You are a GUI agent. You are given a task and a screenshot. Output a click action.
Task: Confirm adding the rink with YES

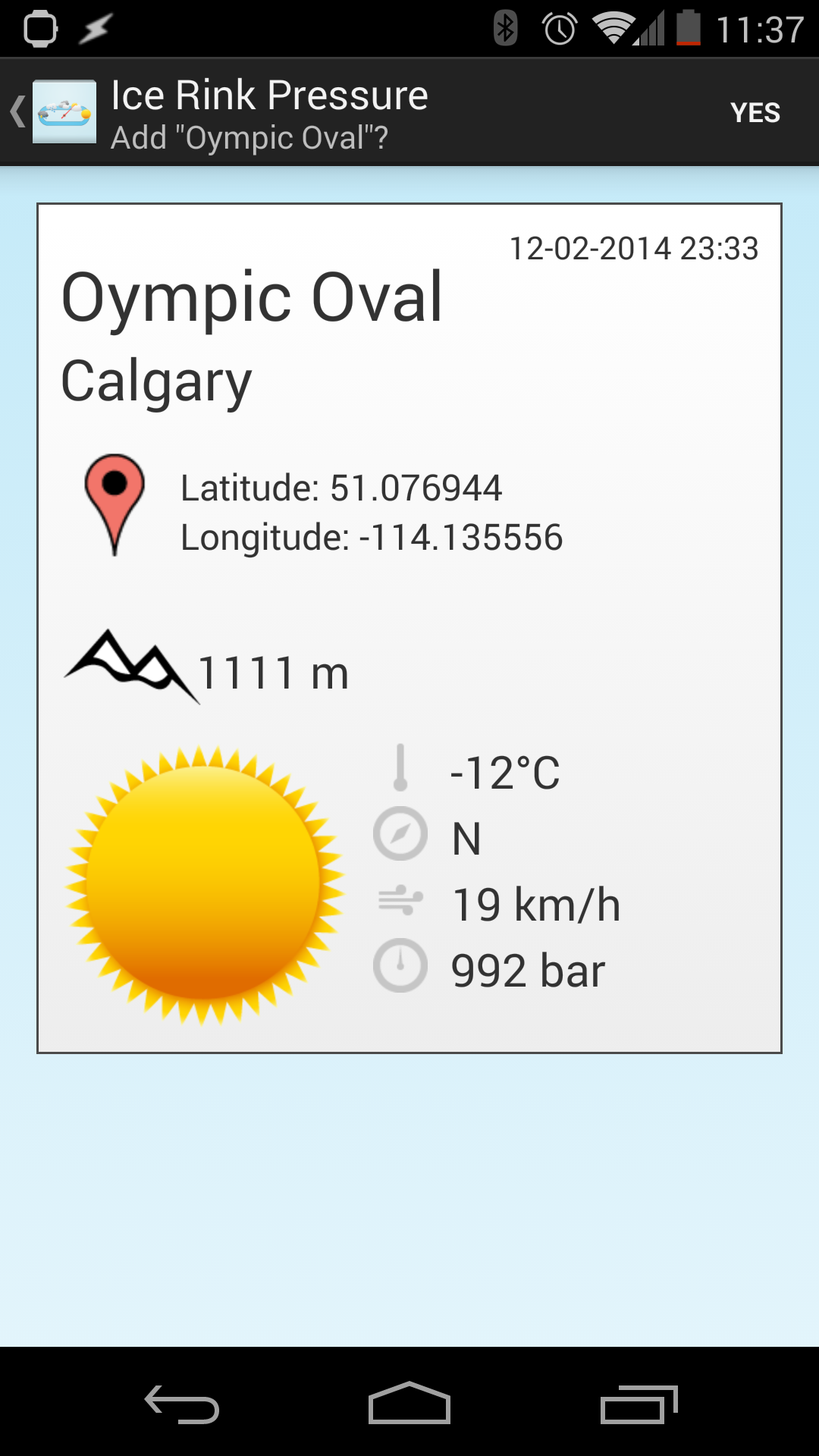[x=755, y=113]
